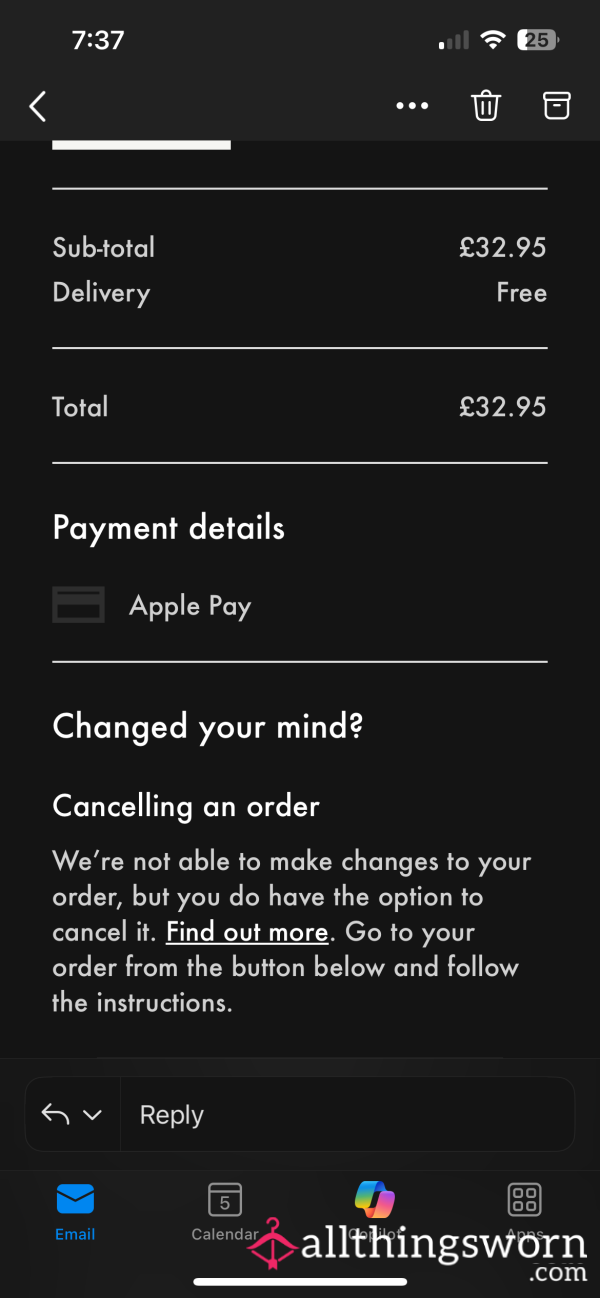Switch to the Email tab
The height and width of the screenshot is (1298, 600).
pyautogui.click(x=75, y=1211)
